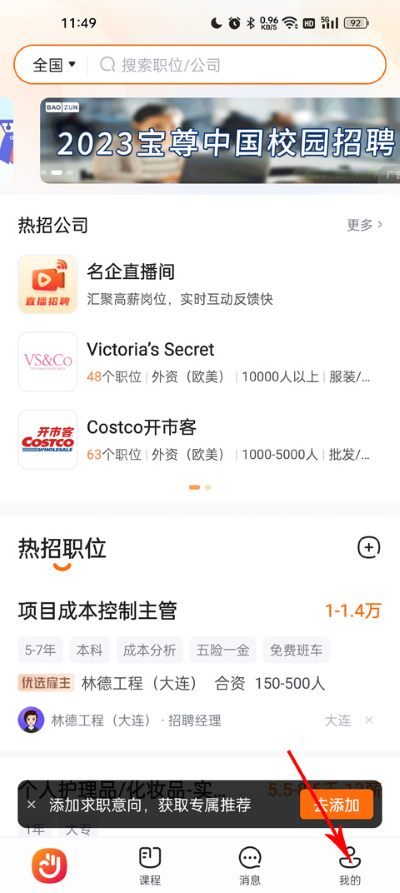Open the Victoria's Secret company row
400x893 pixels.
[x=200, y=362]
